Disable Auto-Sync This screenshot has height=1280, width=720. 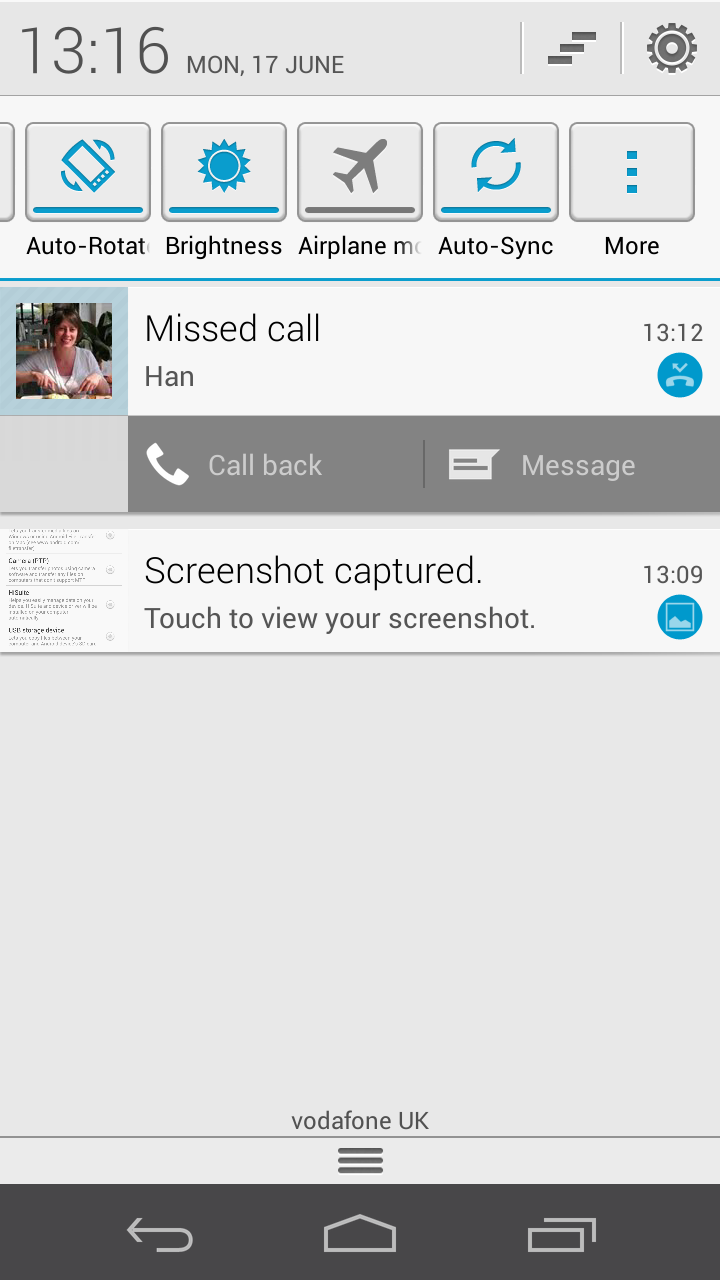point(496,171)
